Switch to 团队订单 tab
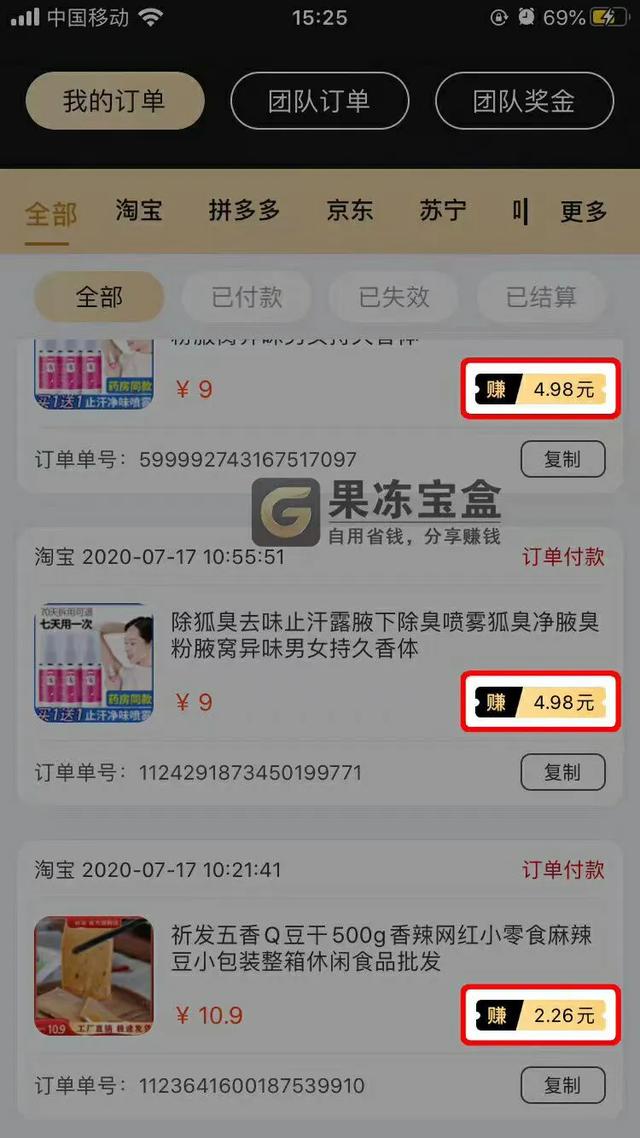This screenshot has height=1138, width=640. click(x=319, y=100)
